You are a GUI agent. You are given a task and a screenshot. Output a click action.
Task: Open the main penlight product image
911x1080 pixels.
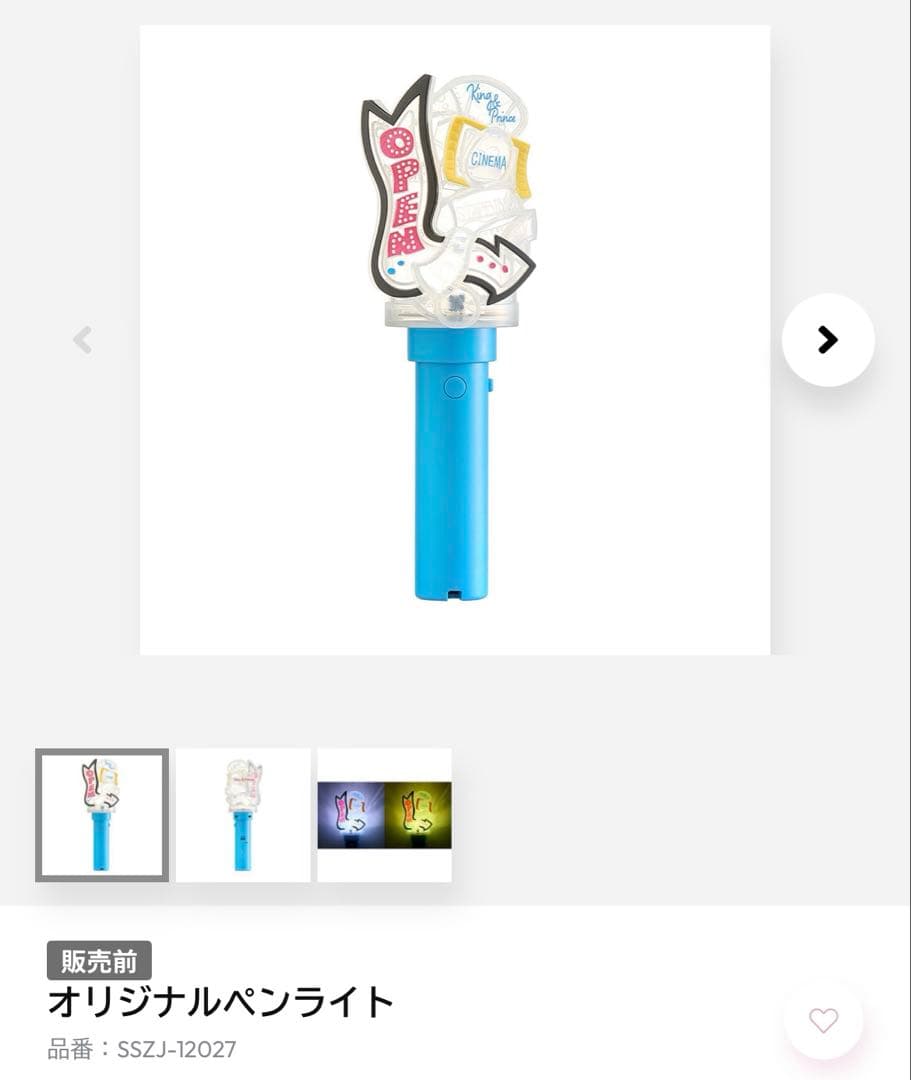455,340
